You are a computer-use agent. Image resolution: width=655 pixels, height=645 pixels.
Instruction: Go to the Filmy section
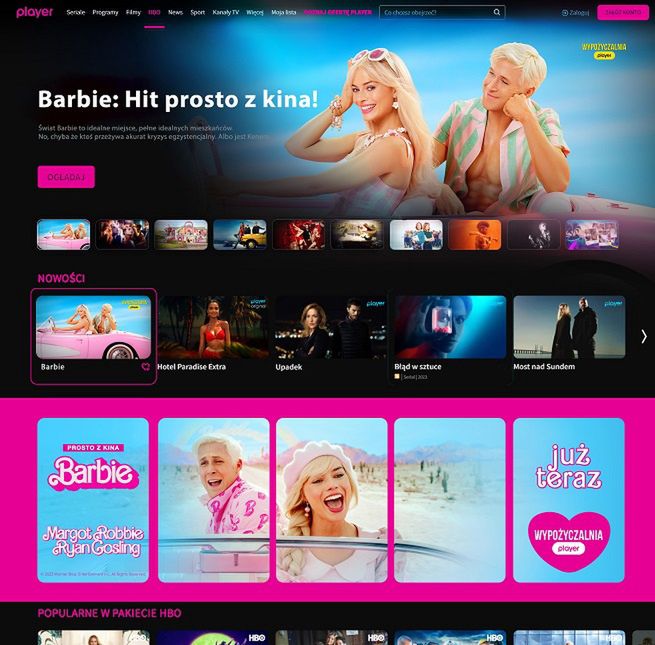tap(133, 13)
